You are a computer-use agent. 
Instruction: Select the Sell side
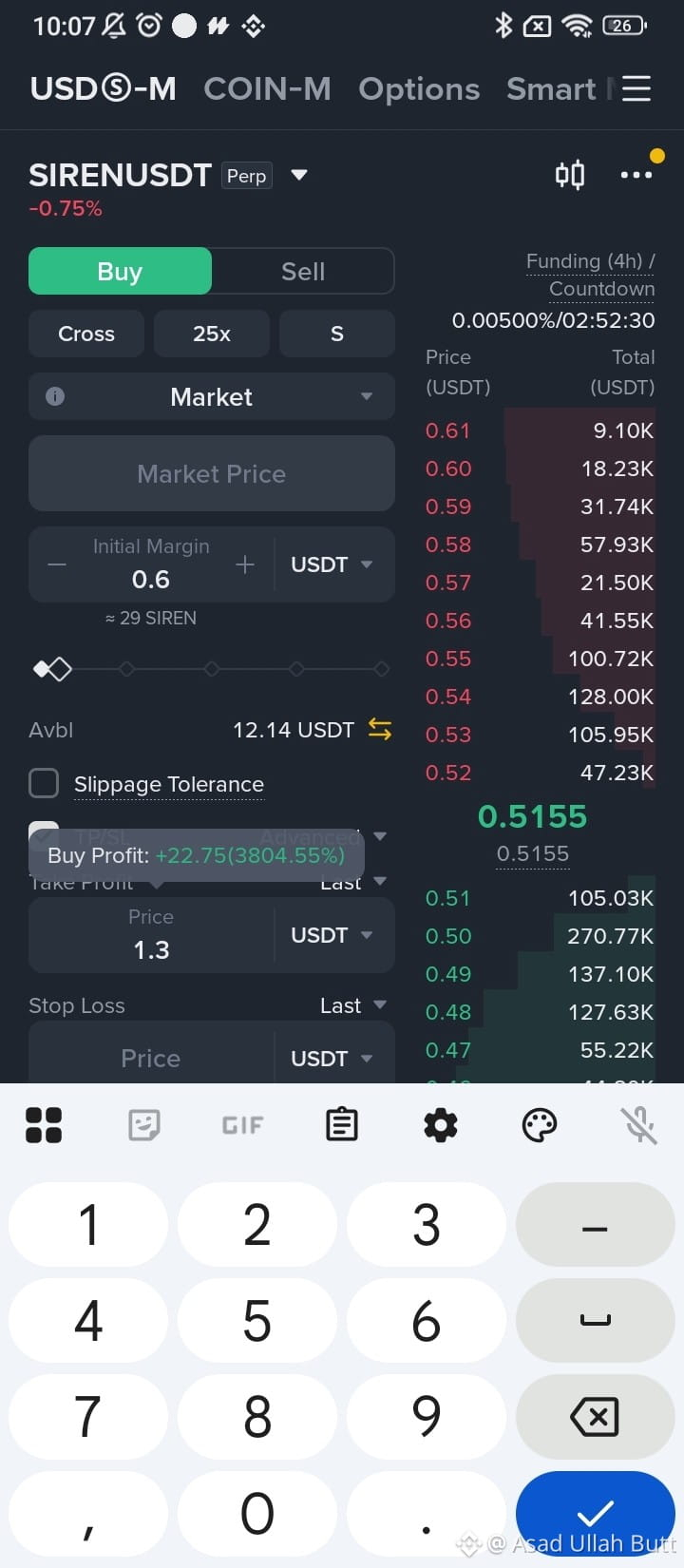(303, 272)
